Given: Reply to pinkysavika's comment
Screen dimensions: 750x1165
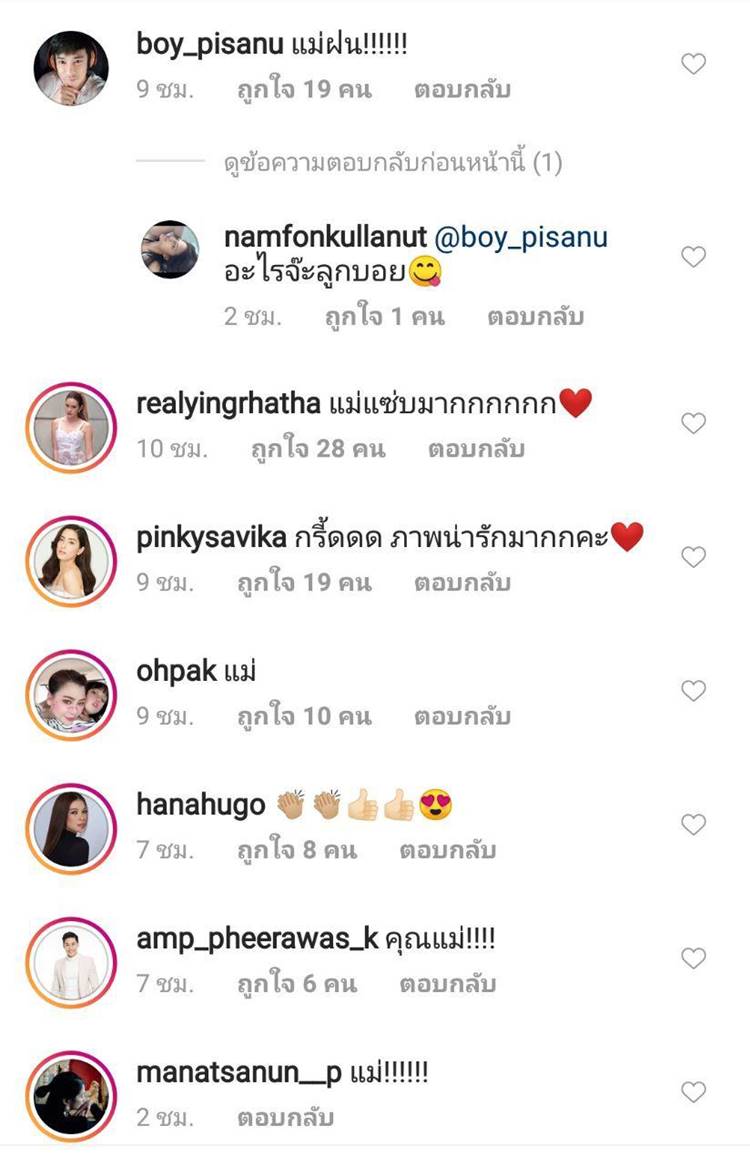Looking at the screenshot, I should [x=461, y=583].
